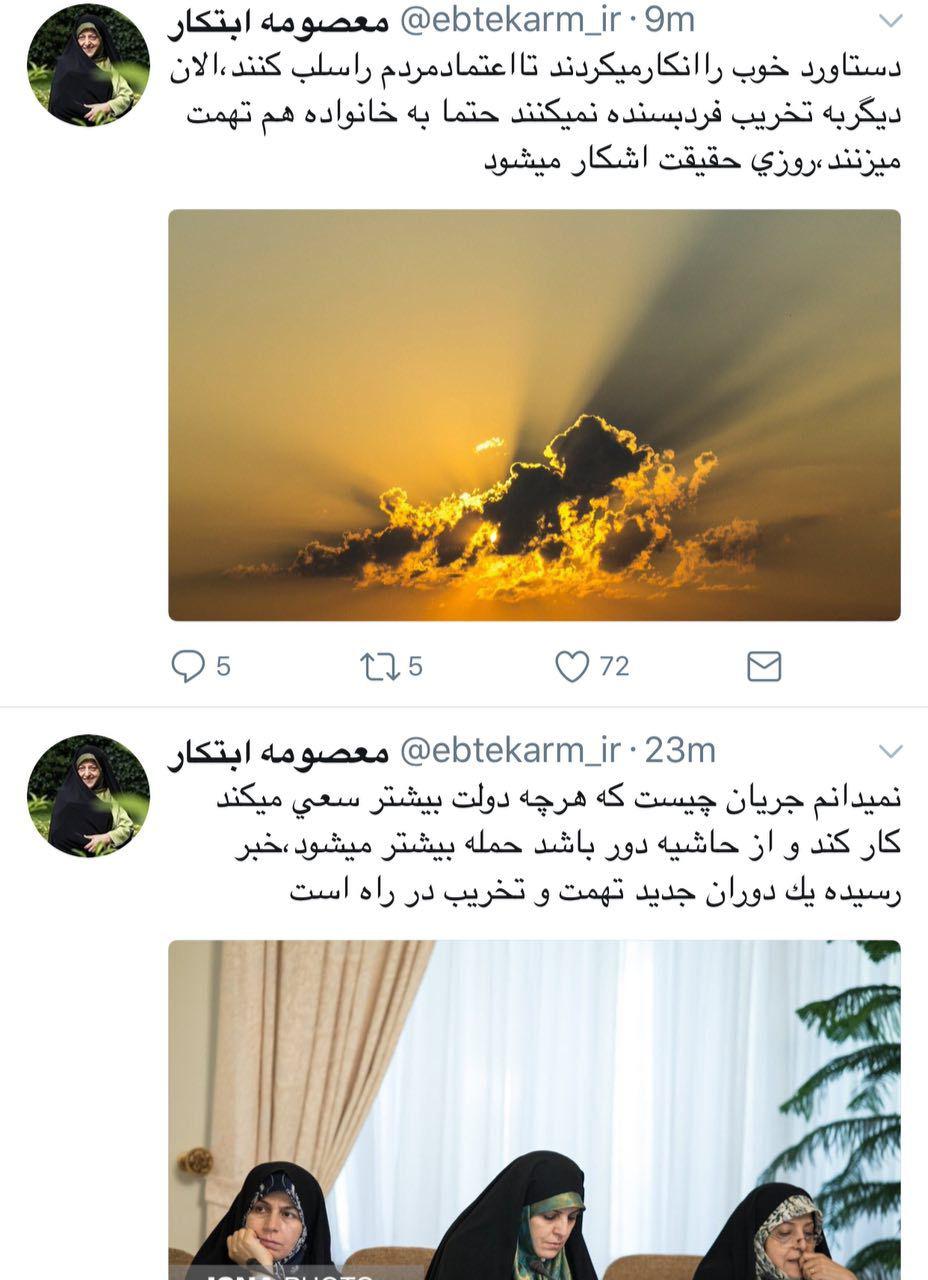Reply to the 9m tweet with sunset photo

coord(188,666)
